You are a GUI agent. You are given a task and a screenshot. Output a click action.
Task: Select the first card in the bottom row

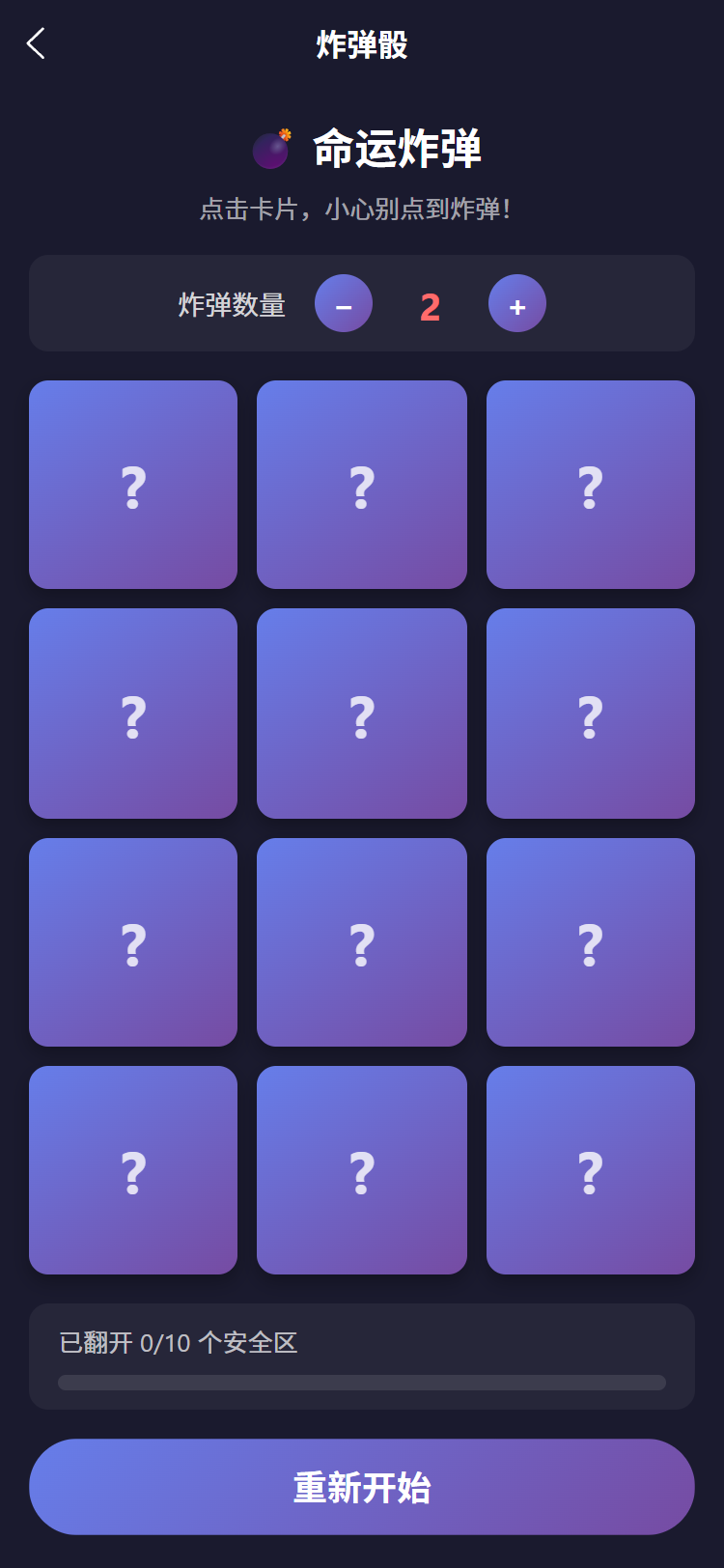133,1170
